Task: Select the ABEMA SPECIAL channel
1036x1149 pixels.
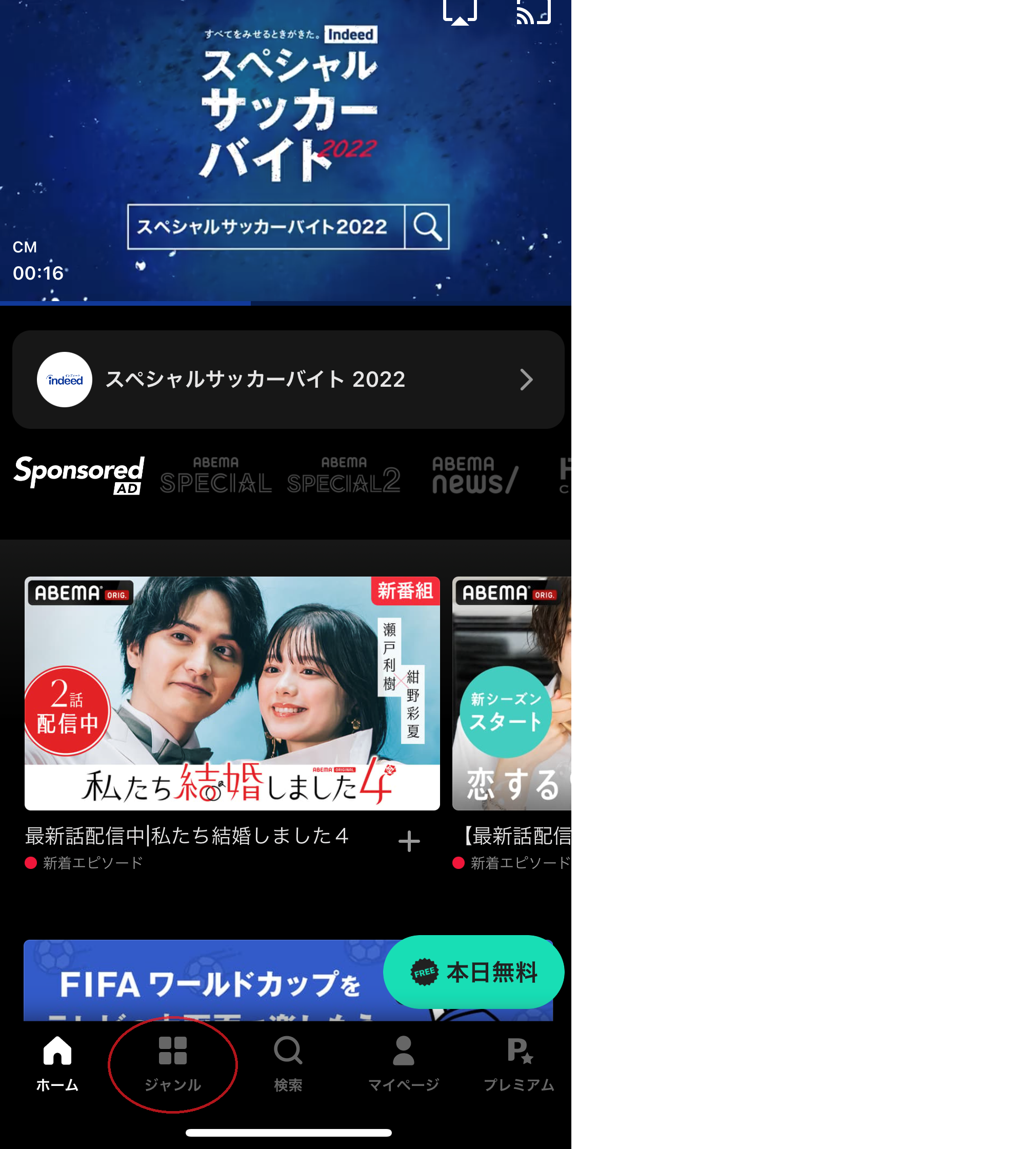Action: (216, 476)
